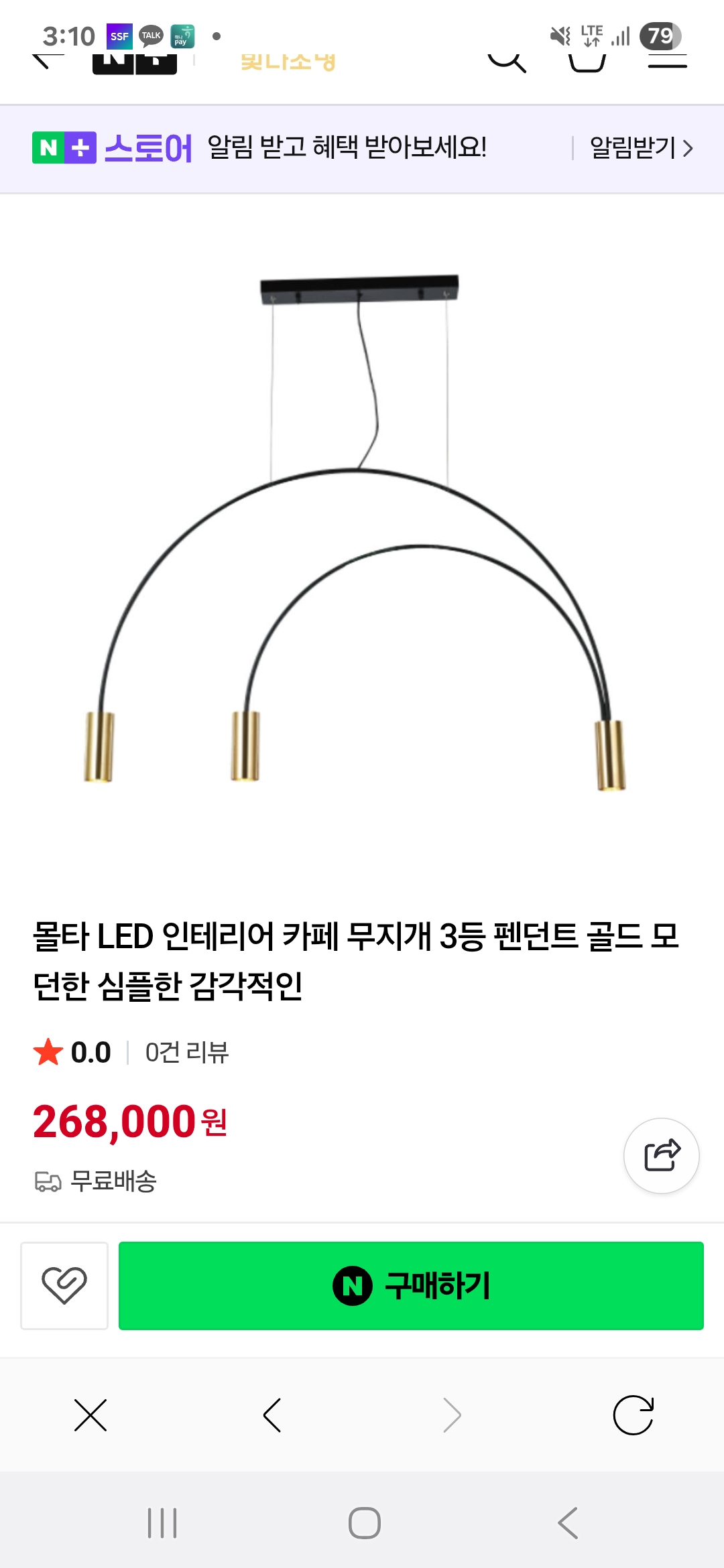Close the in-app browser with X
724x1568 pixels.
[x=90, y=1415]
